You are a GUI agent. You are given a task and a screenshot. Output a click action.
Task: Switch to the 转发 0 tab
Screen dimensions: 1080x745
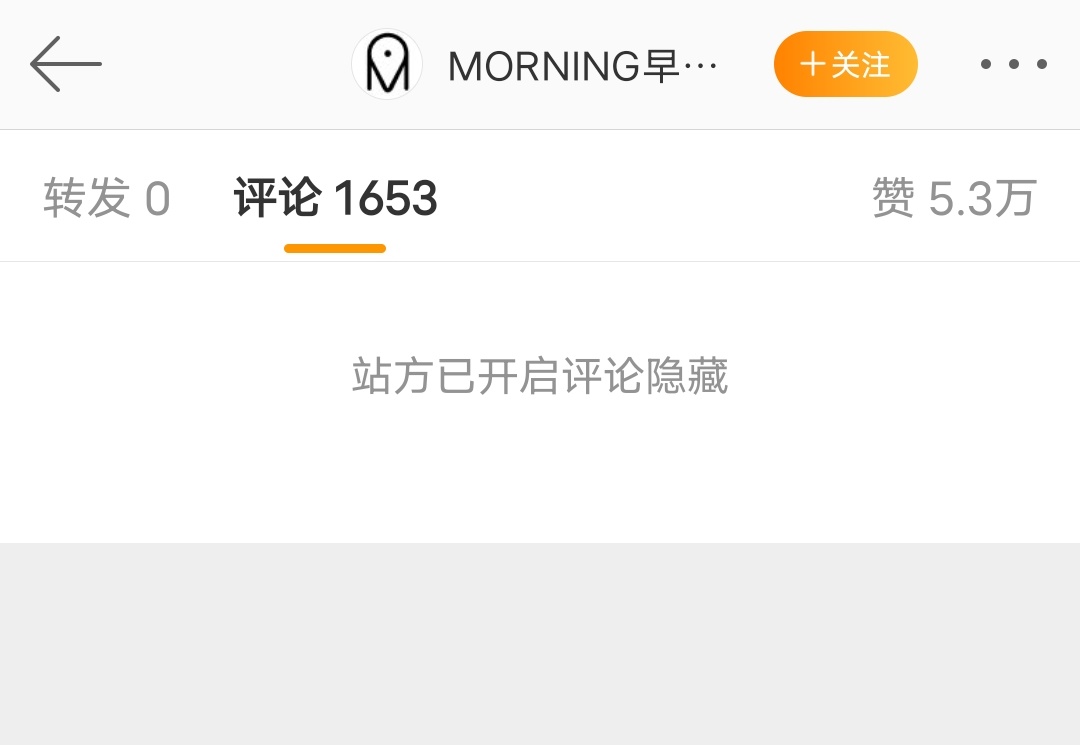[x=107, y=198]
